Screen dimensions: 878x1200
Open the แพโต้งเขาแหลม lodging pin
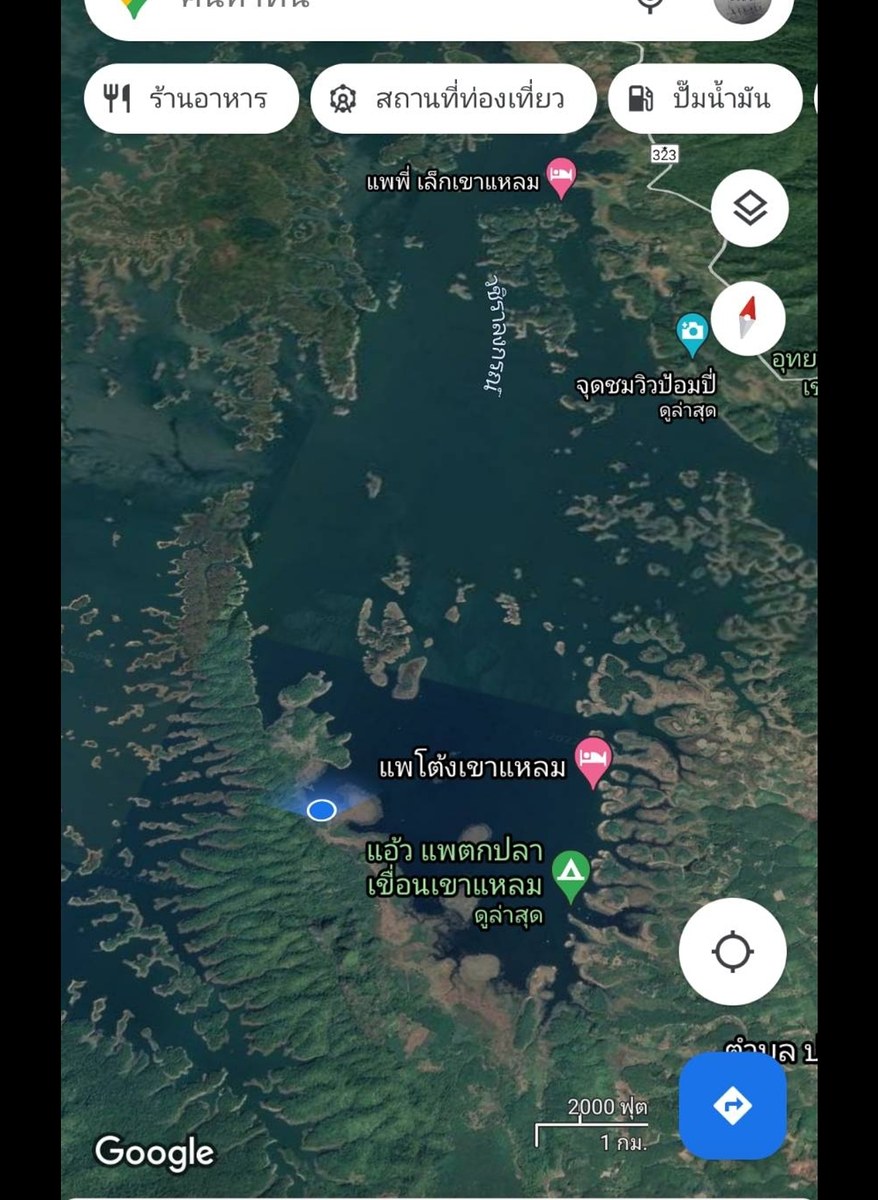pyautogui.click(x=594, y=761)
